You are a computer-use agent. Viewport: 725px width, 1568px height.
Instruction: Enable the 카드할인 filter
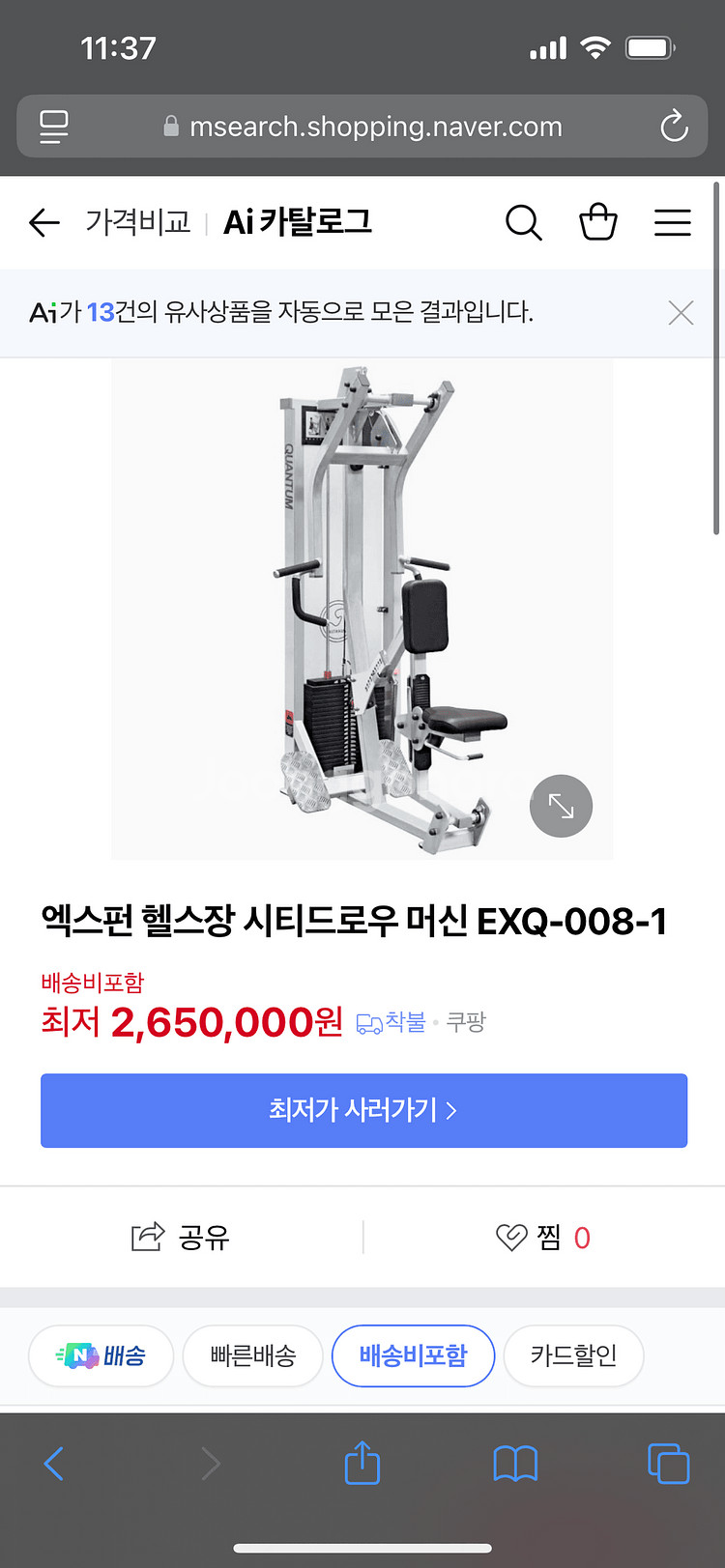(x=573, y=1355)
